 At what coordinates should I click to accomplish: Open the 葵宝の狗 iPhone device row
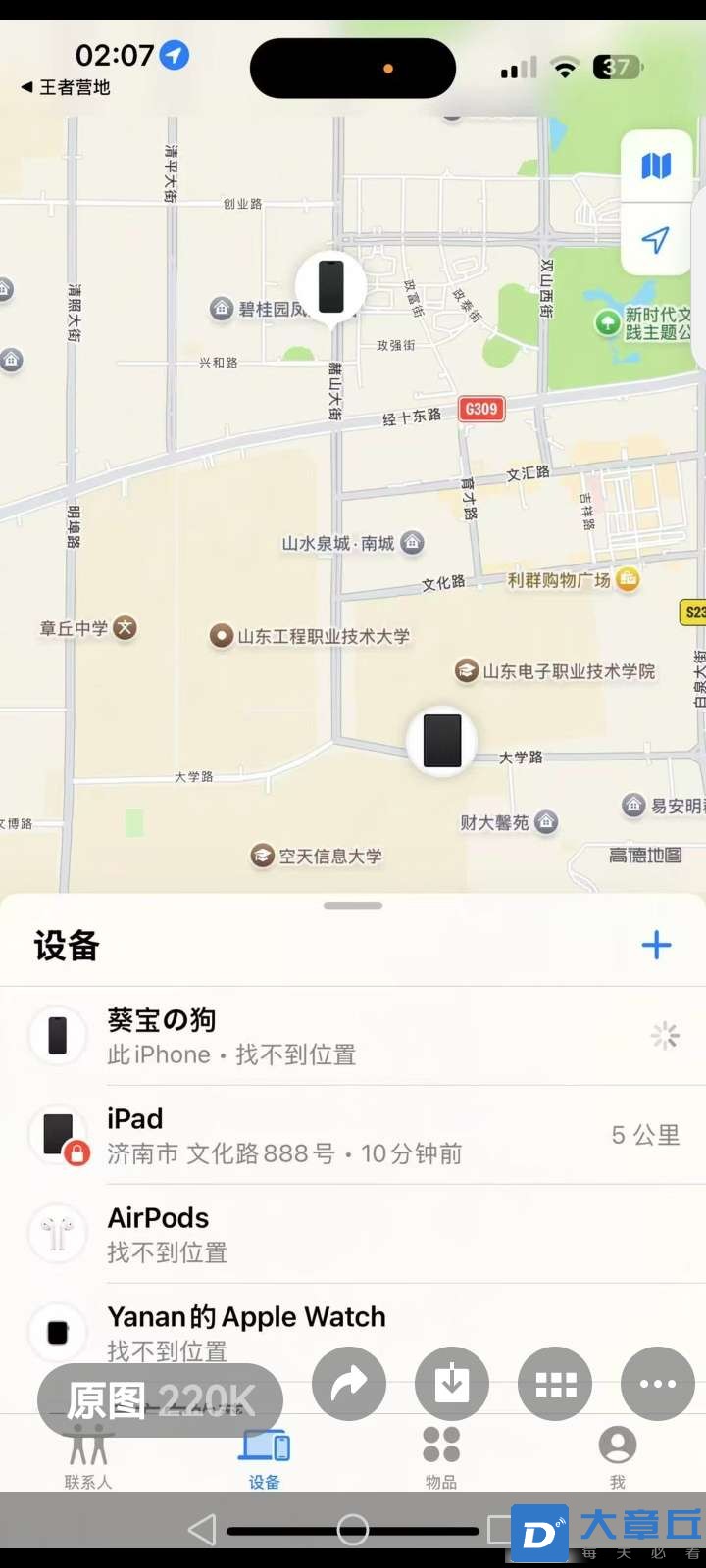coord(353,1036)
